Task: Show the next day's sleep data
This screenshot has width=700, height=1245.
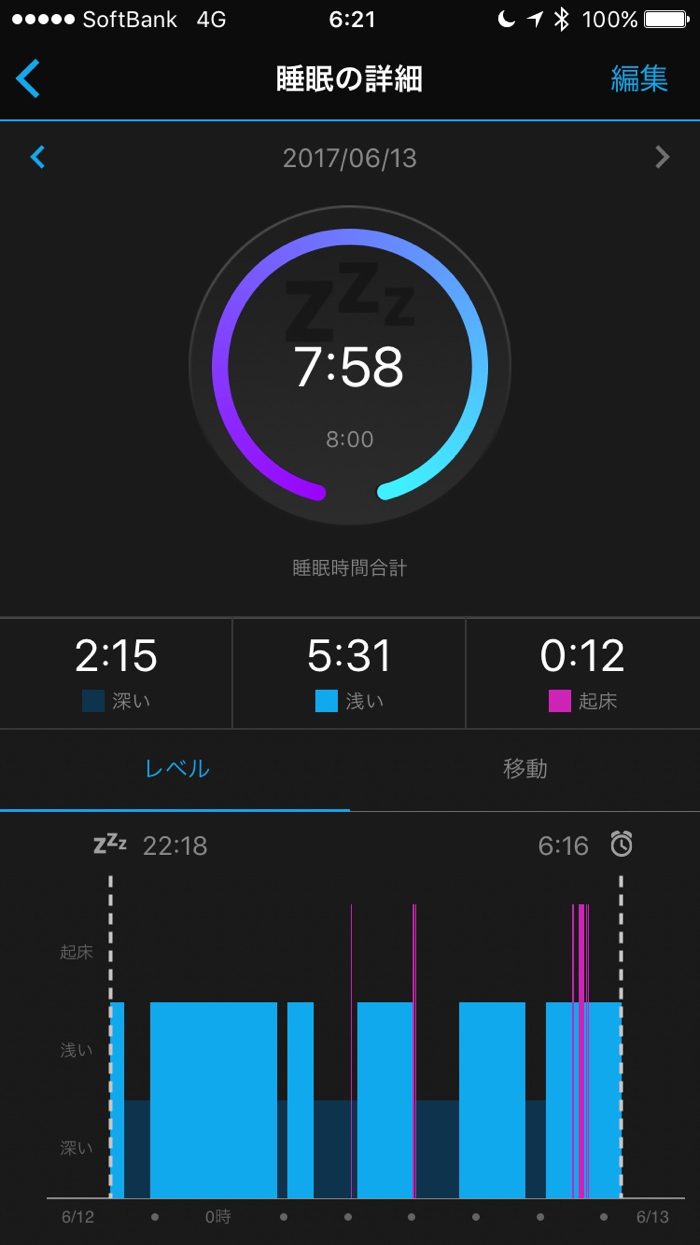Action: point(662,157)
